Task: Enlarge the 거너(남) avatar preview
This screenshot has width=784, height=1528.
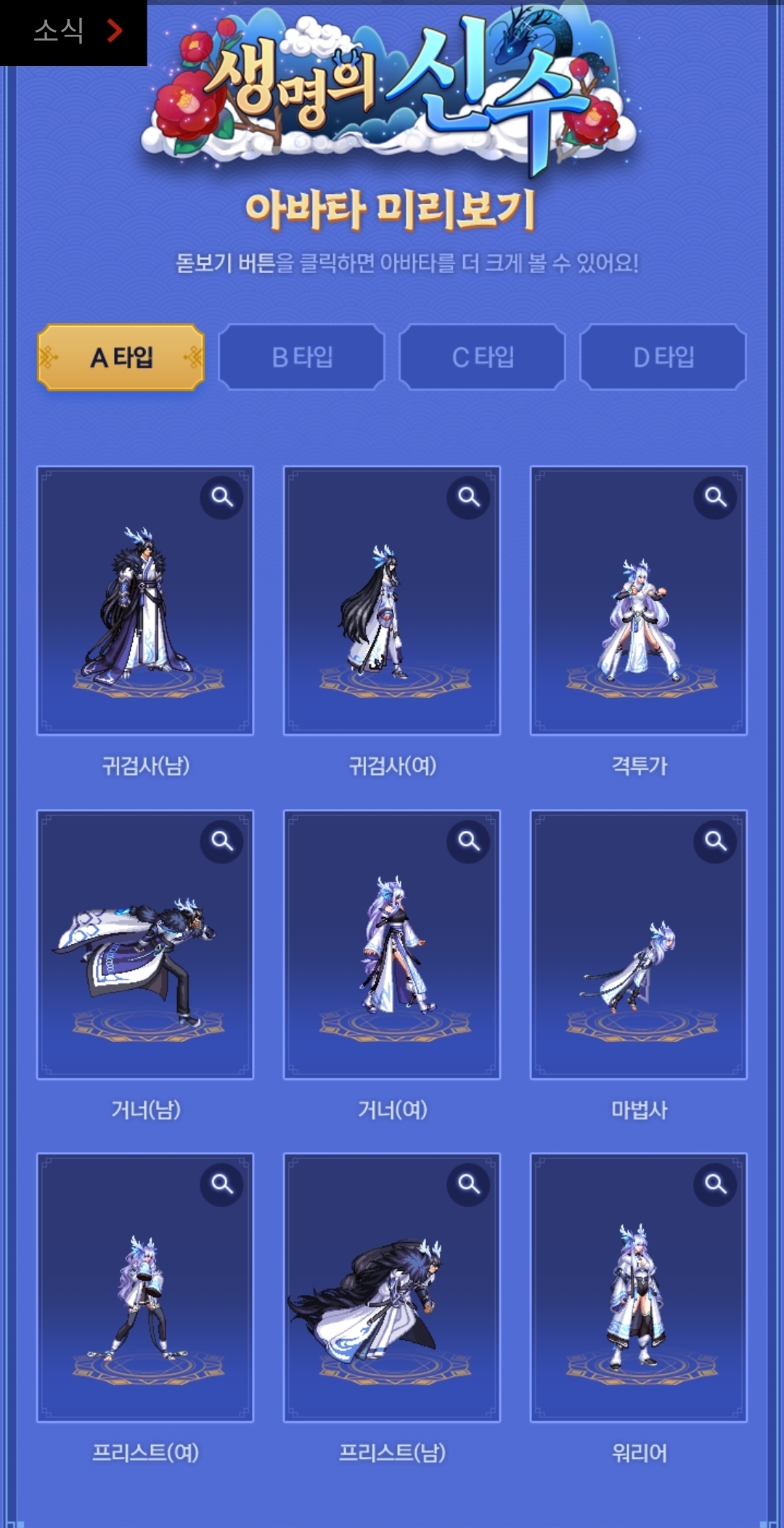Action: (x=221, y=841)
